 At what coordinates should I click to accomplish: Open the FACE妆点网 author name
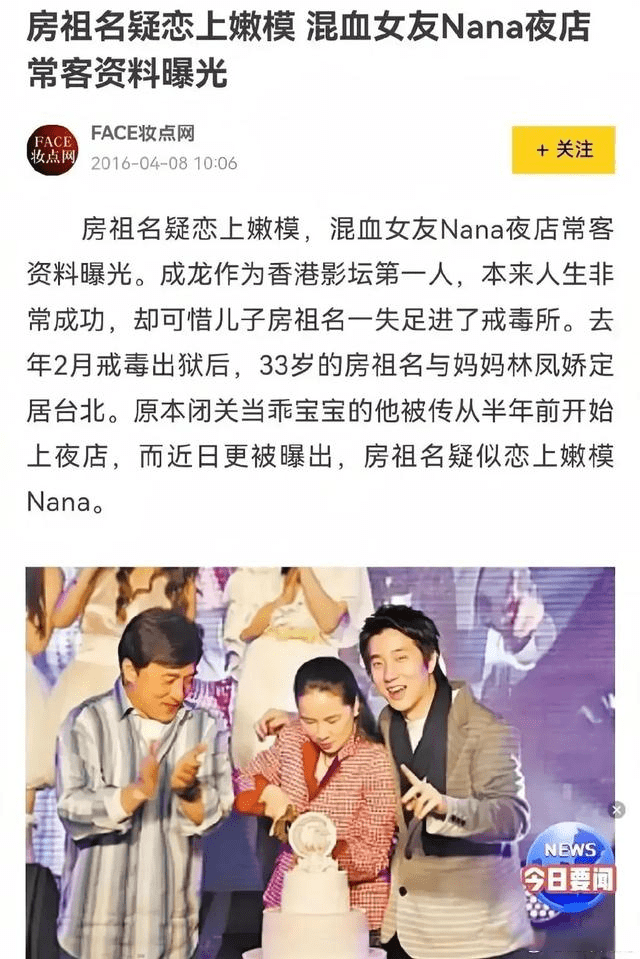[x=142, y=134]
